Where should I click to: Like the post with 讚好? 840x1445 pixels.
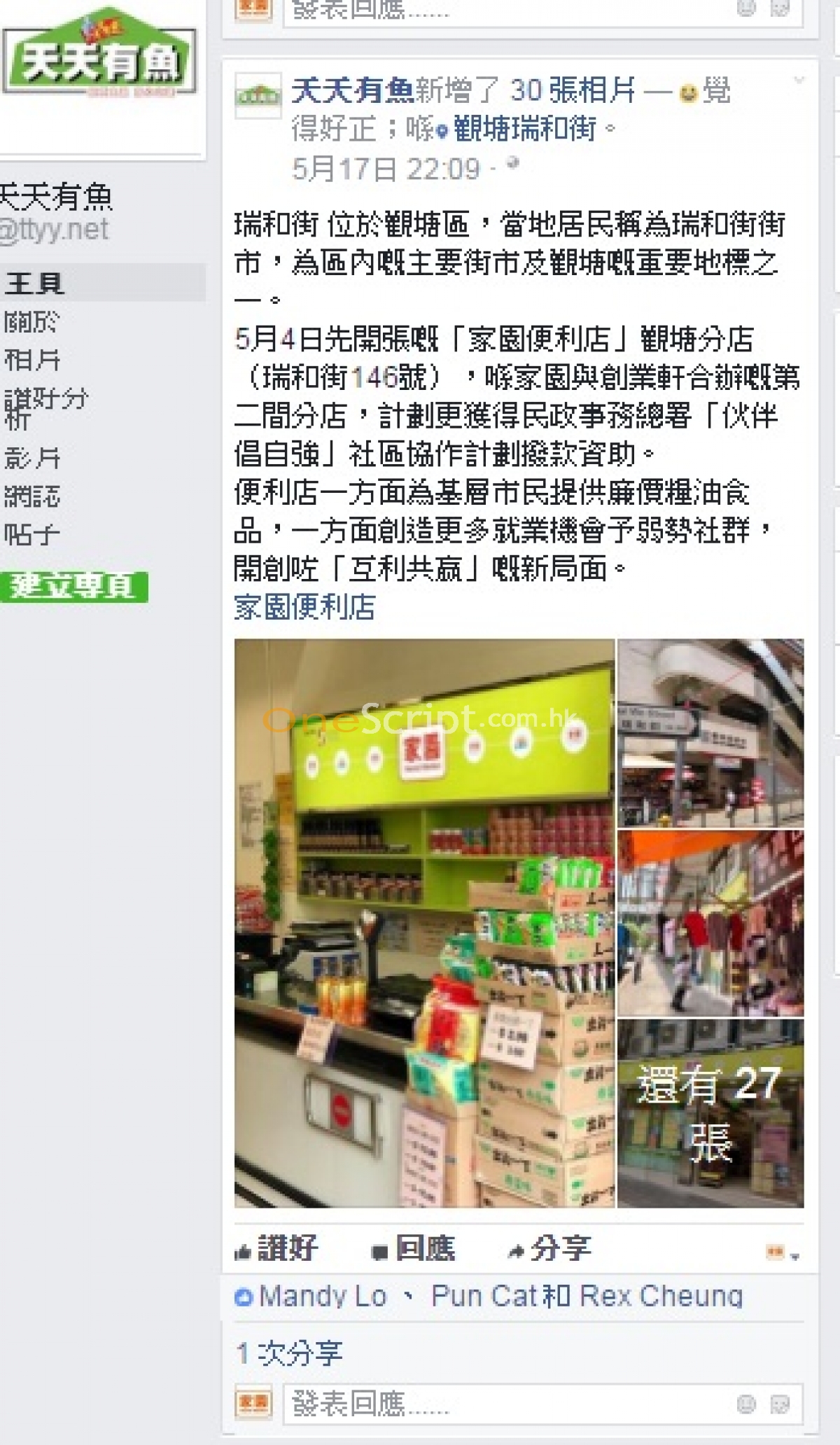(x=276, y=1248)
